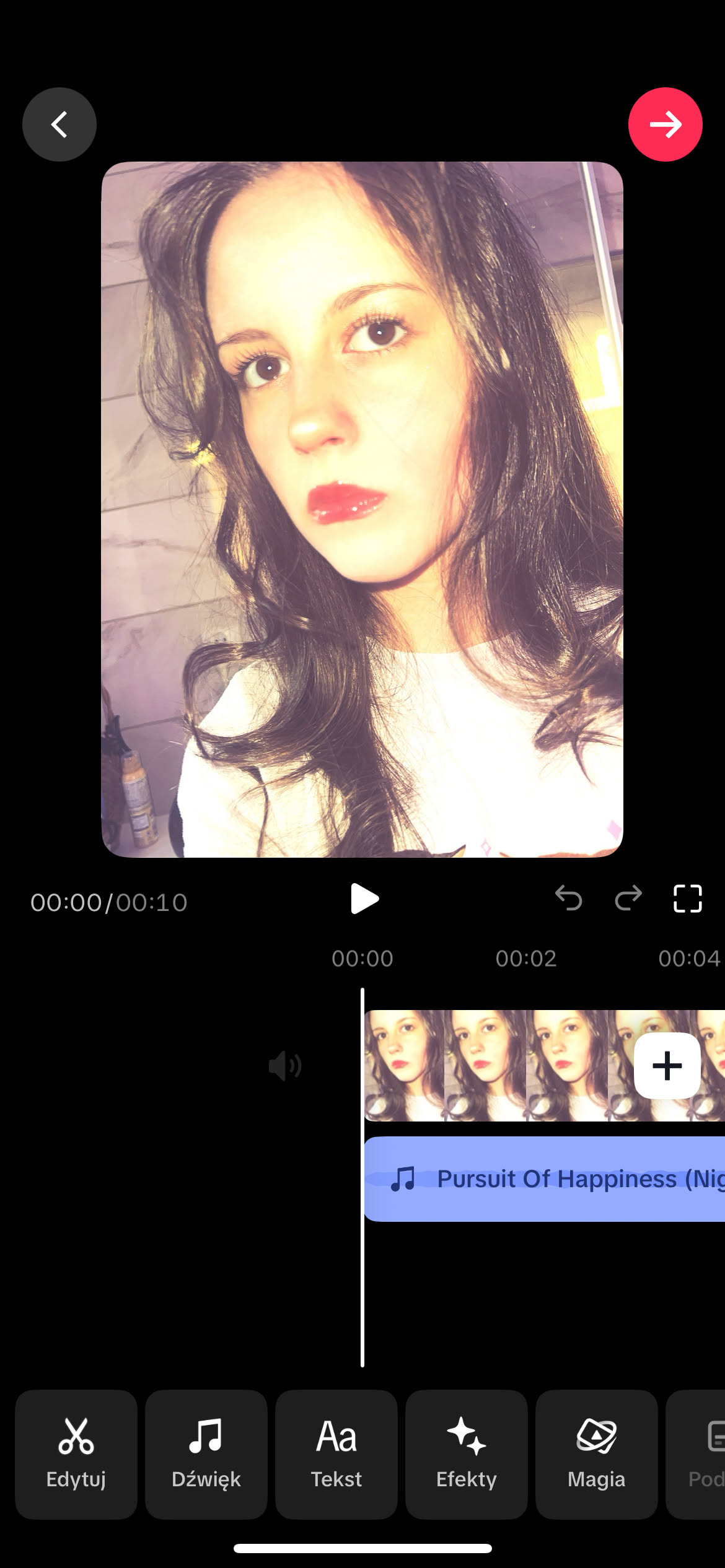Open the Edytuj editing tools
725x1568 pixels.
click(x=76, y=1453)
